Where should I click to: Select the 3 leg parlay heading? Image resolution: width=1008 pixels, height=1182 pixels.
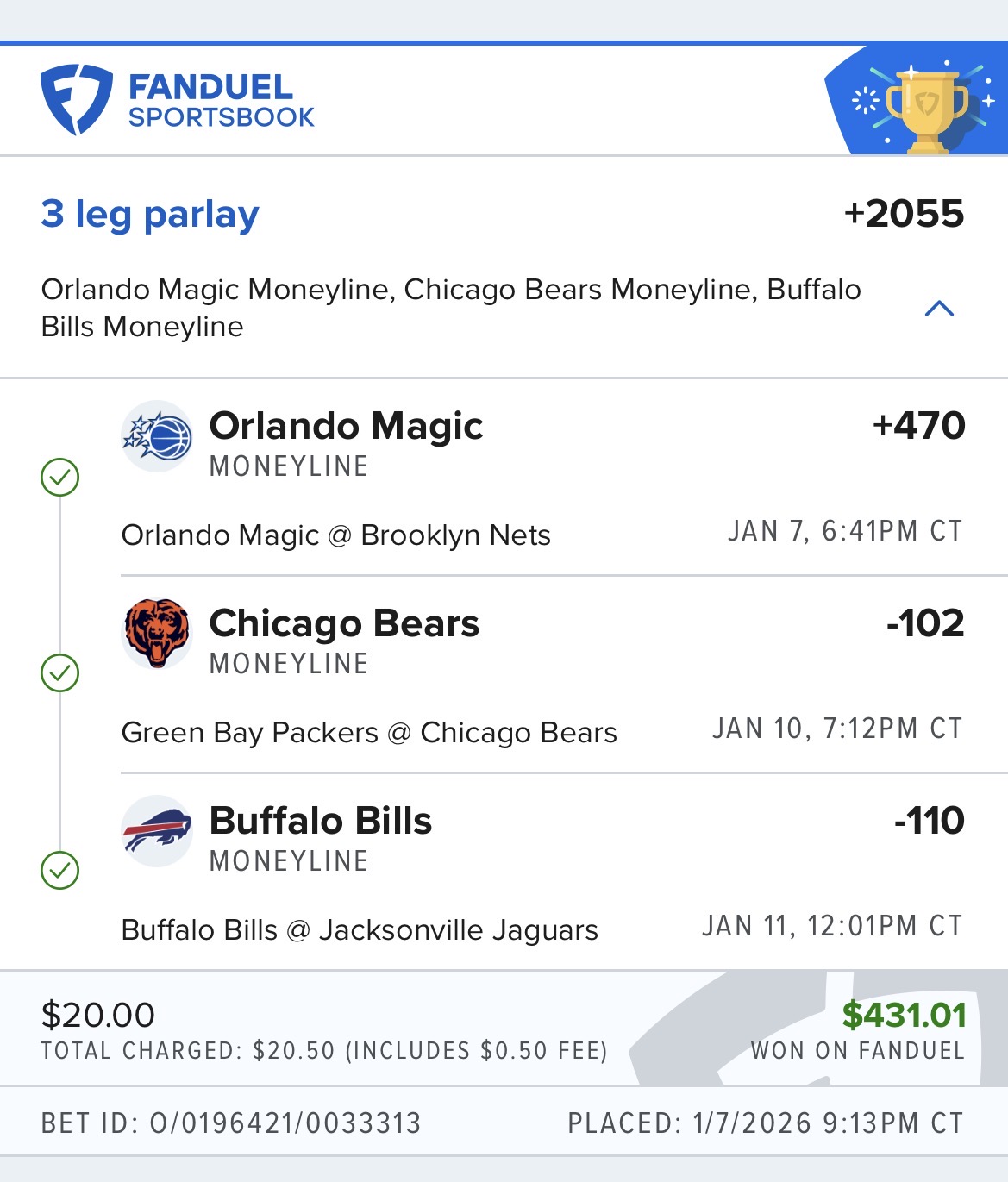pos(149,215)
